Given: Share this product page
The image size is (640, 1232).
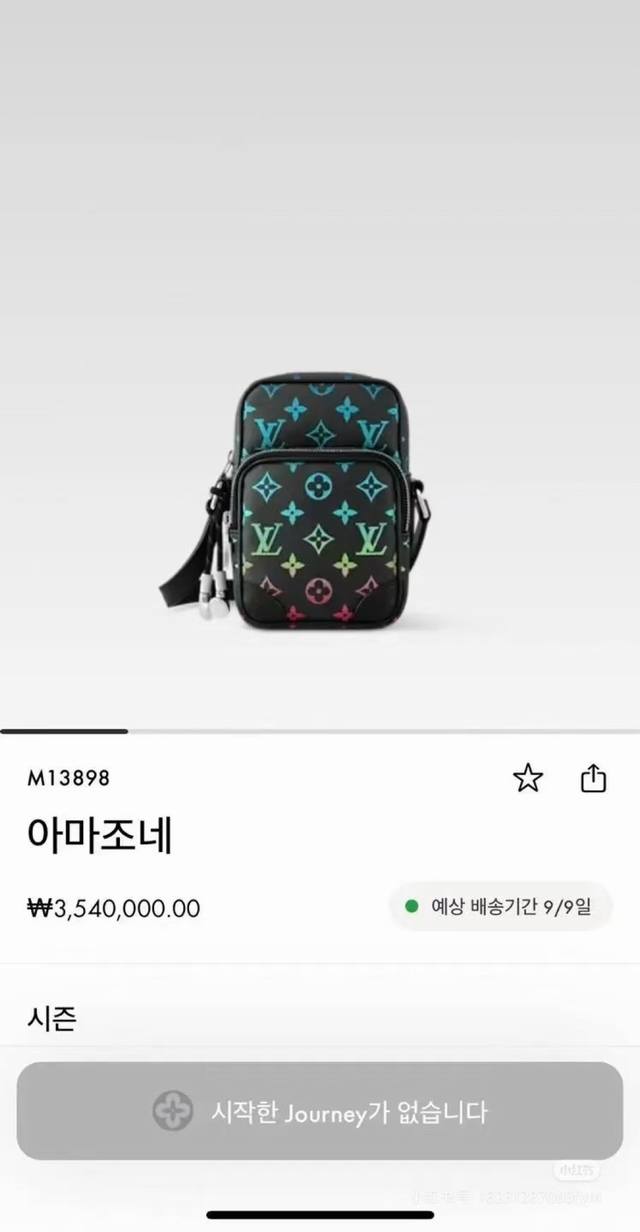Looking at the screenshot, I should pyautogui.click(x=594, y=778).
